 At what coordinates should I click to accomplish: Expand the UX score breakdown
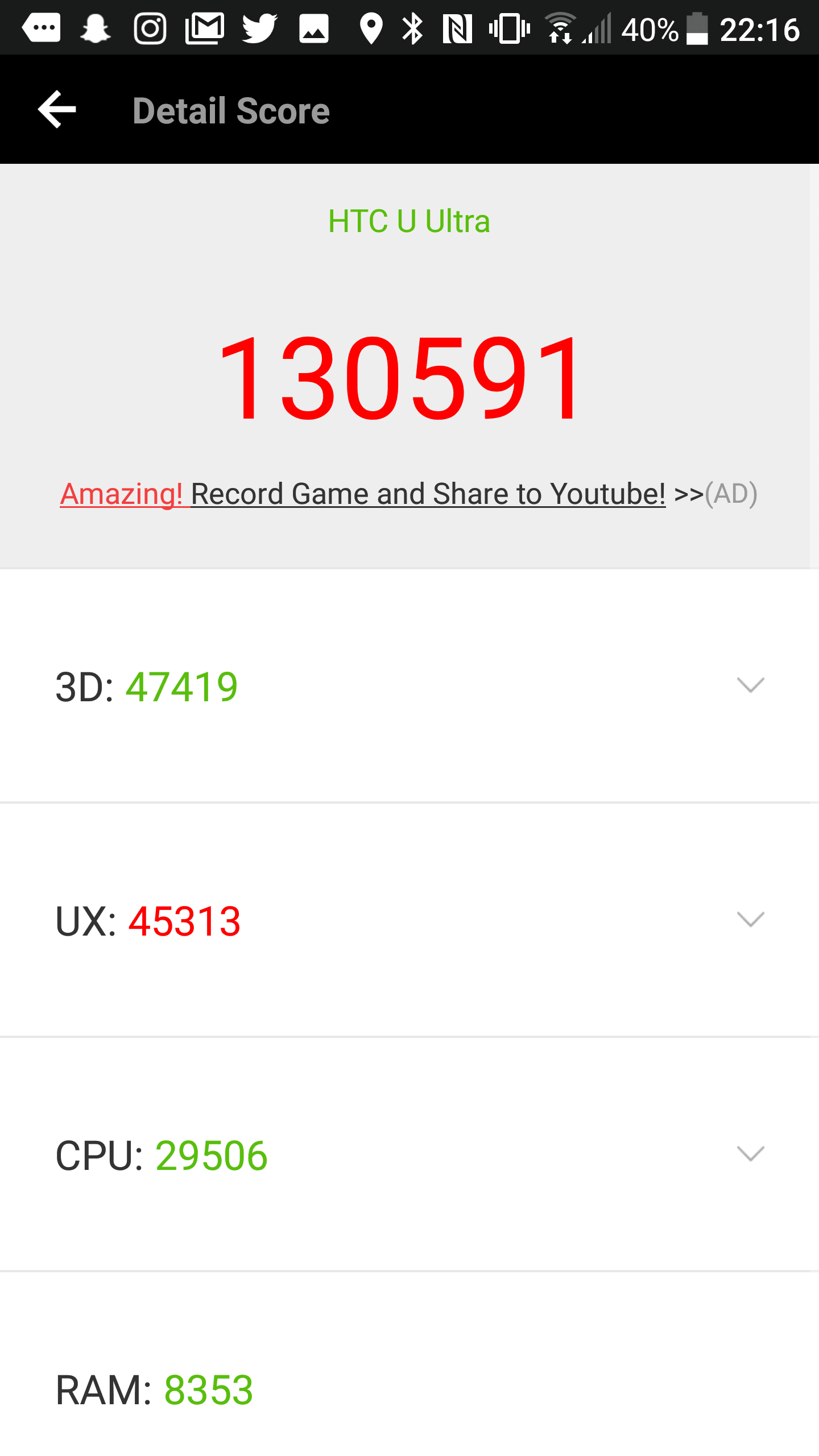[409, 920]
